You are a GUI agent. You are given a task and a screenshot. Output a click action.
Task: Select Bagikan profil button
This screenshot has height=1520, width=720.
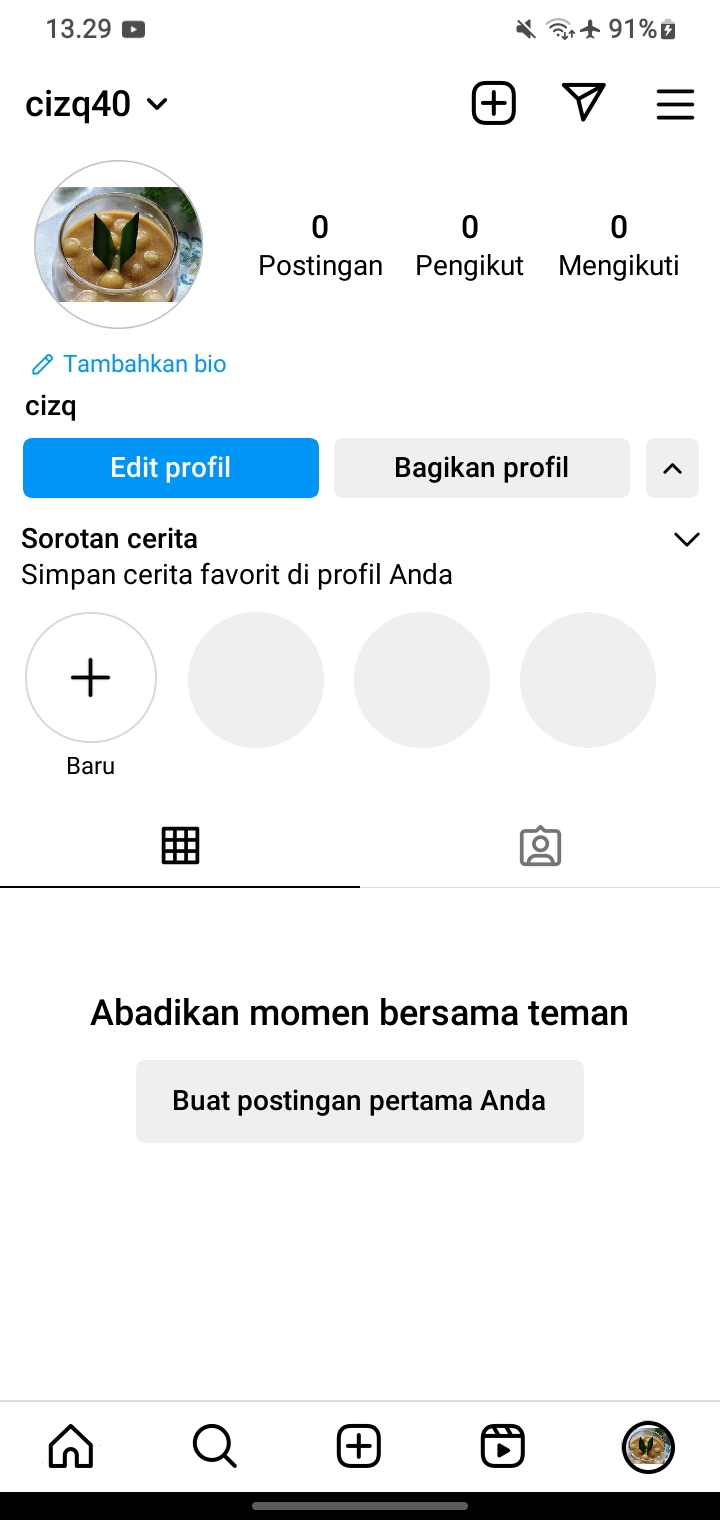pos(482,468)
